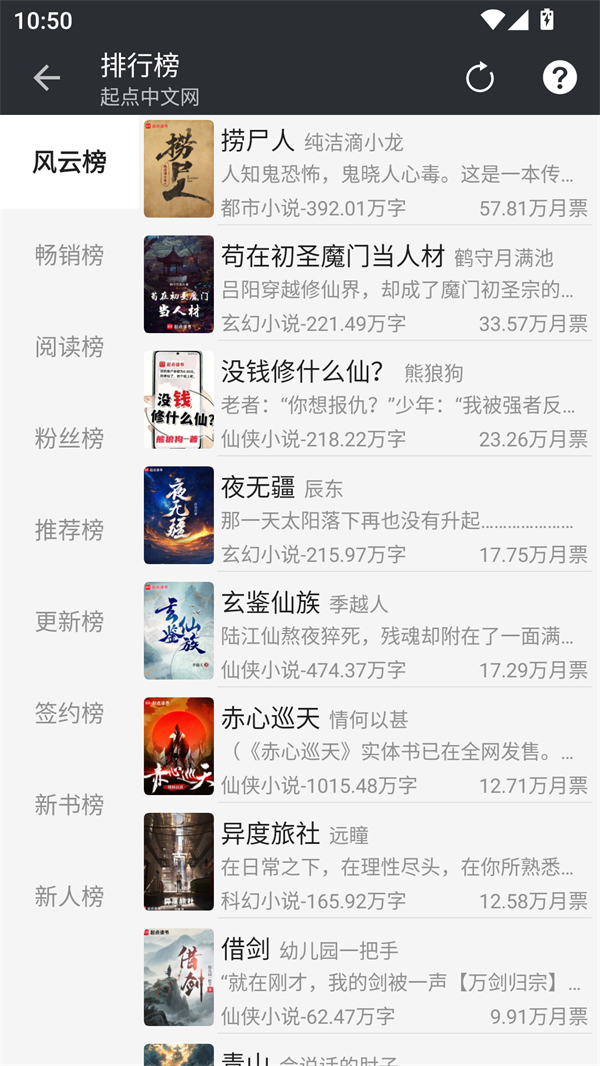The height and width of the screenshot is (1066, 600).
Task: Go back using the arrow icon
Action: 46,78
